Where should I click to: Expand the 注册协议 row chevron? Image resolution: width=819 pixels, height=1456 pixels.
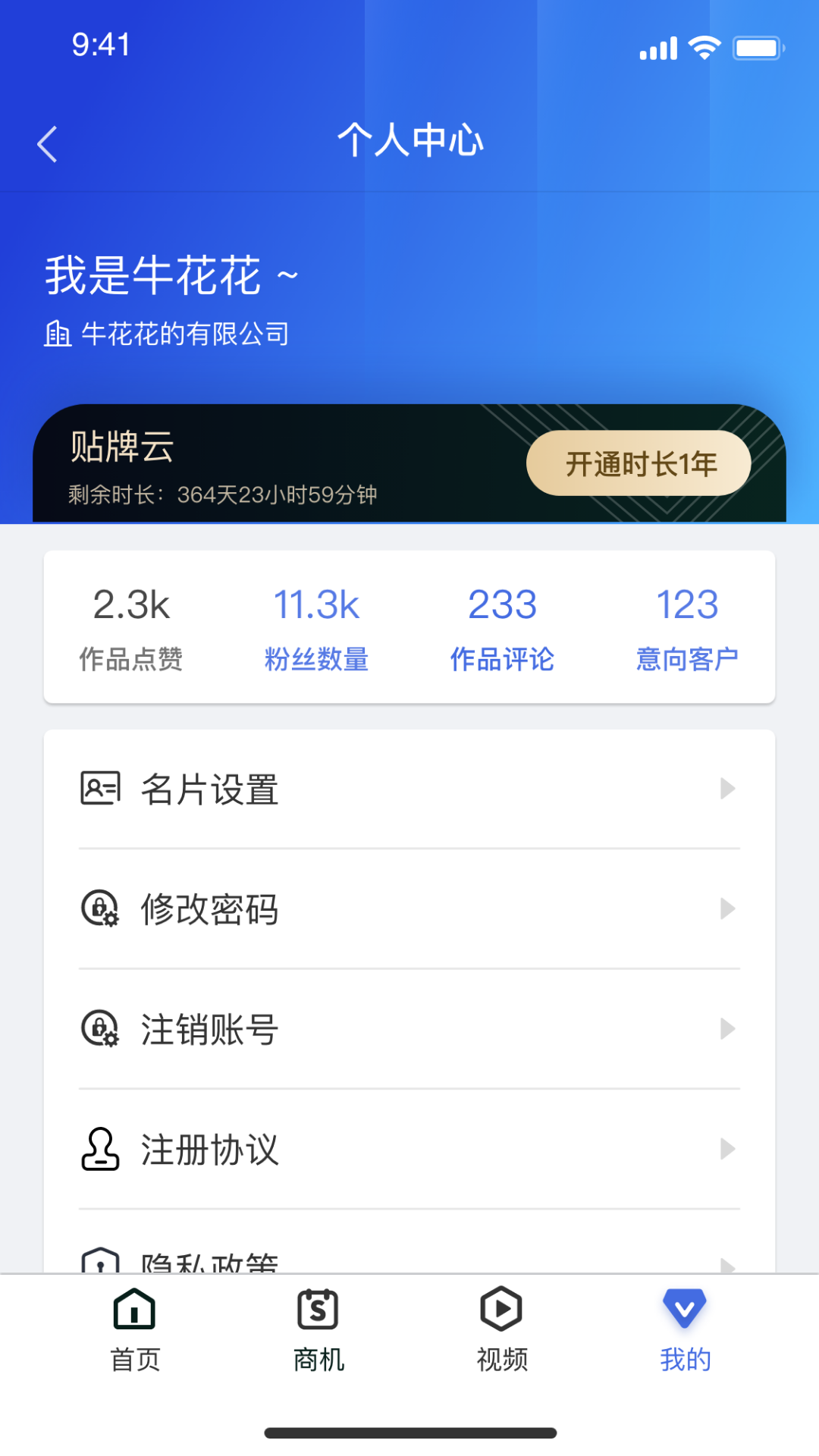(x=728, y=1150)
